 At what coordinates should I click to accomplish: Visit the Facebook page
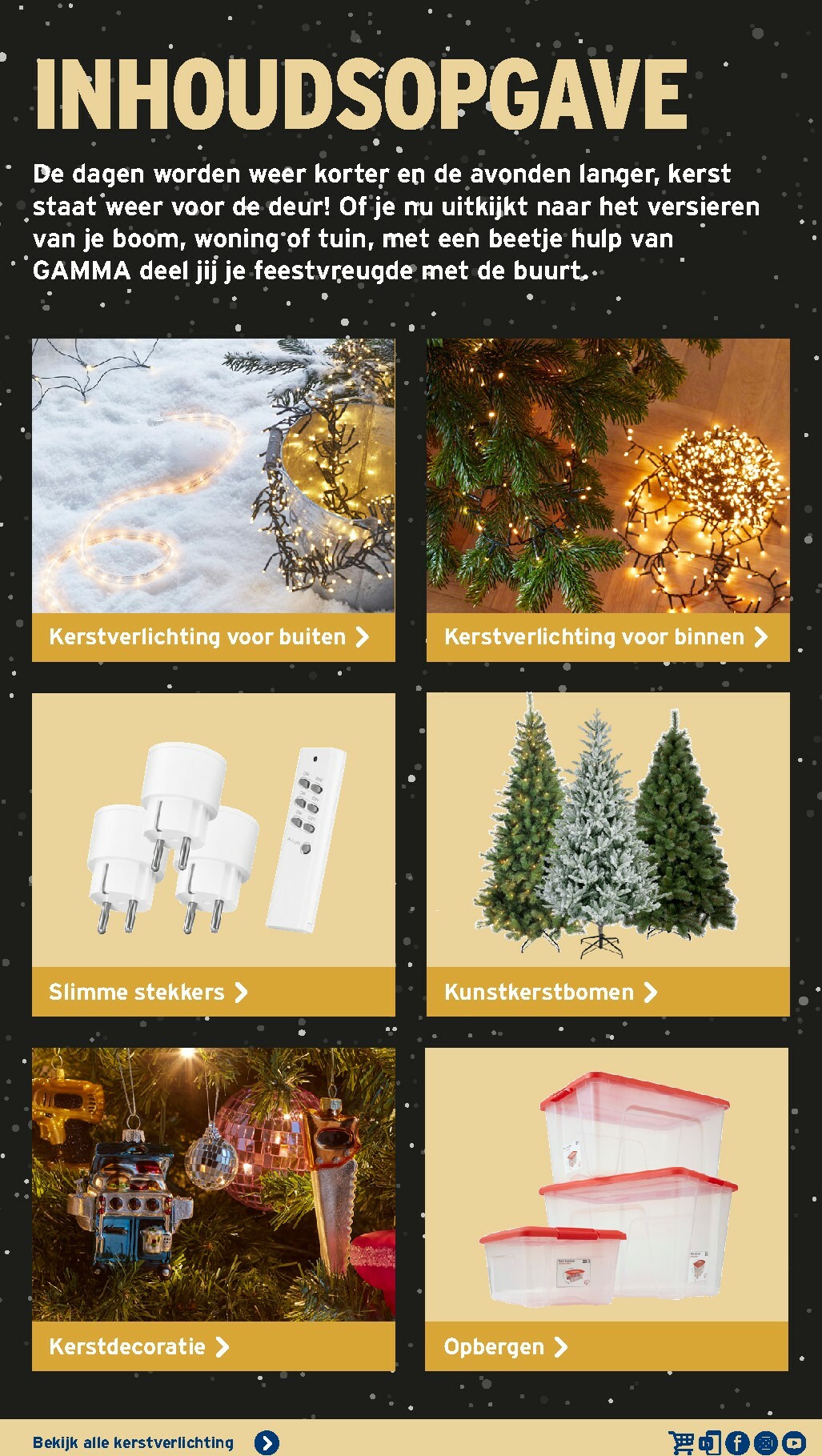pyautogui.click(x=737, y=1442)
